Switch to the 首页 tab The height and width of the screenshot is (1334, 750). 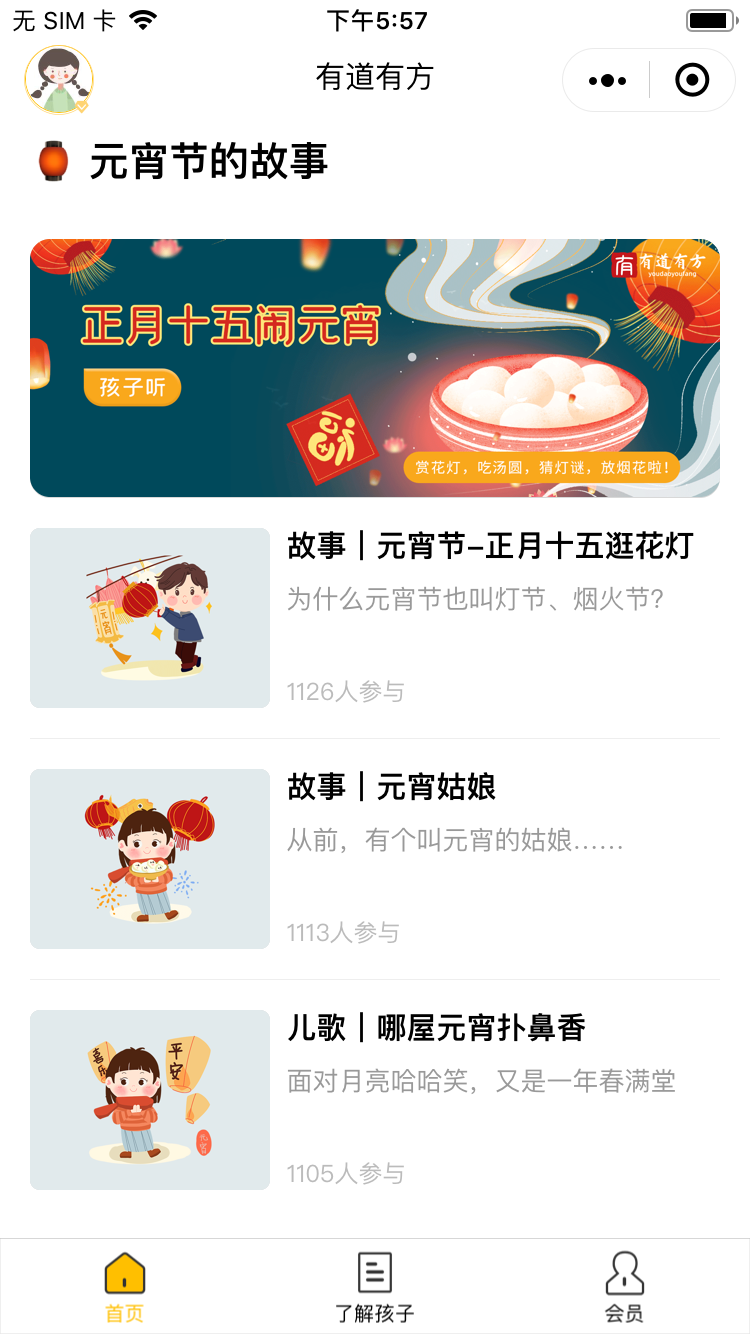pyautogui.click(x=125, y=1287)
